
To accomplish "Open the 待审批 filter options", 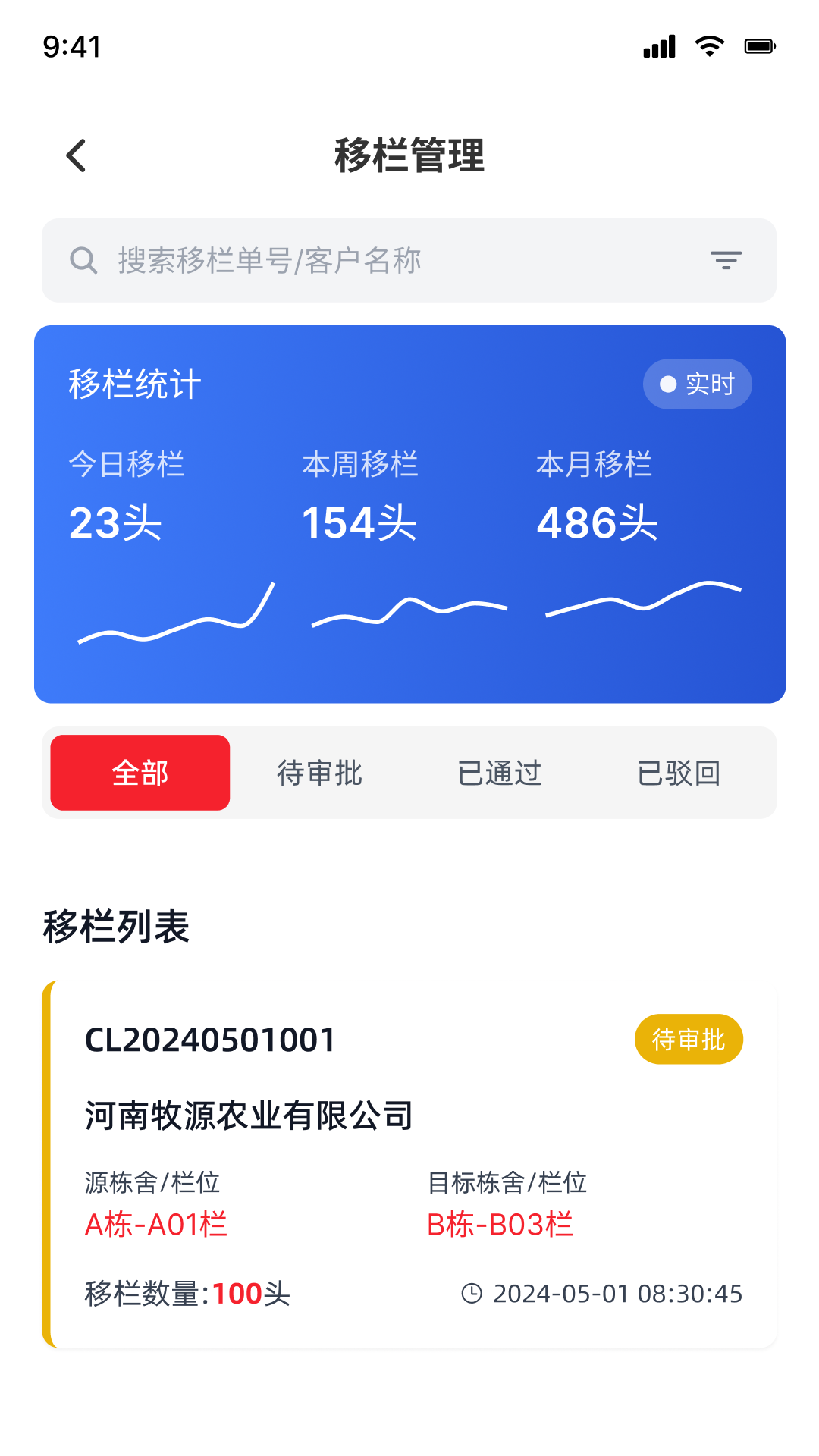I will click(319, 773).
